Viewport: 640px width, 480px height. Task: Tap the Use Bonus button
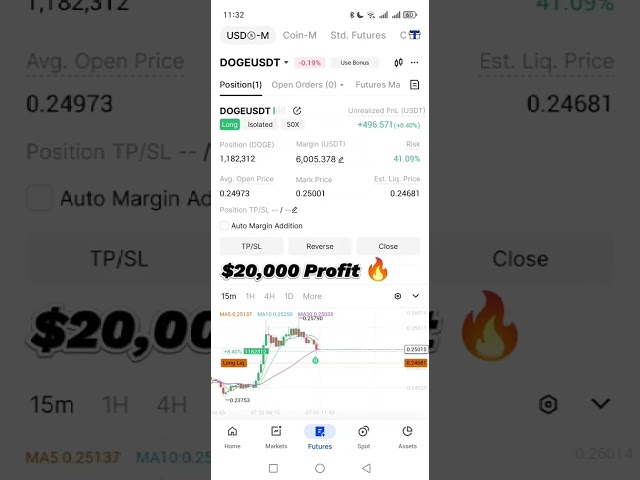click(x=355, y=62)
